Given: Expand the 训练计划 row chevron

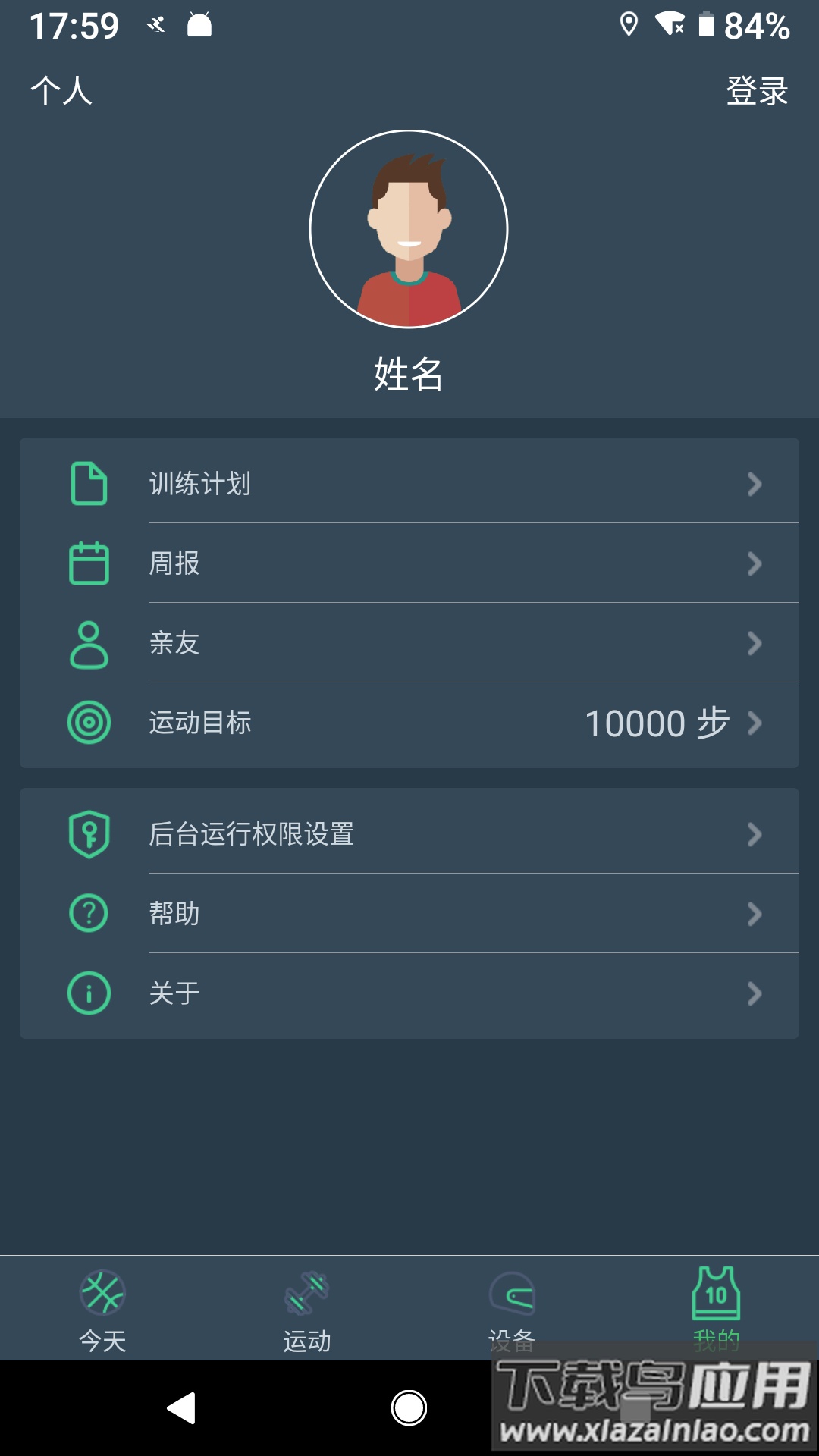Looking at the screenshot, I should point(753,482).
